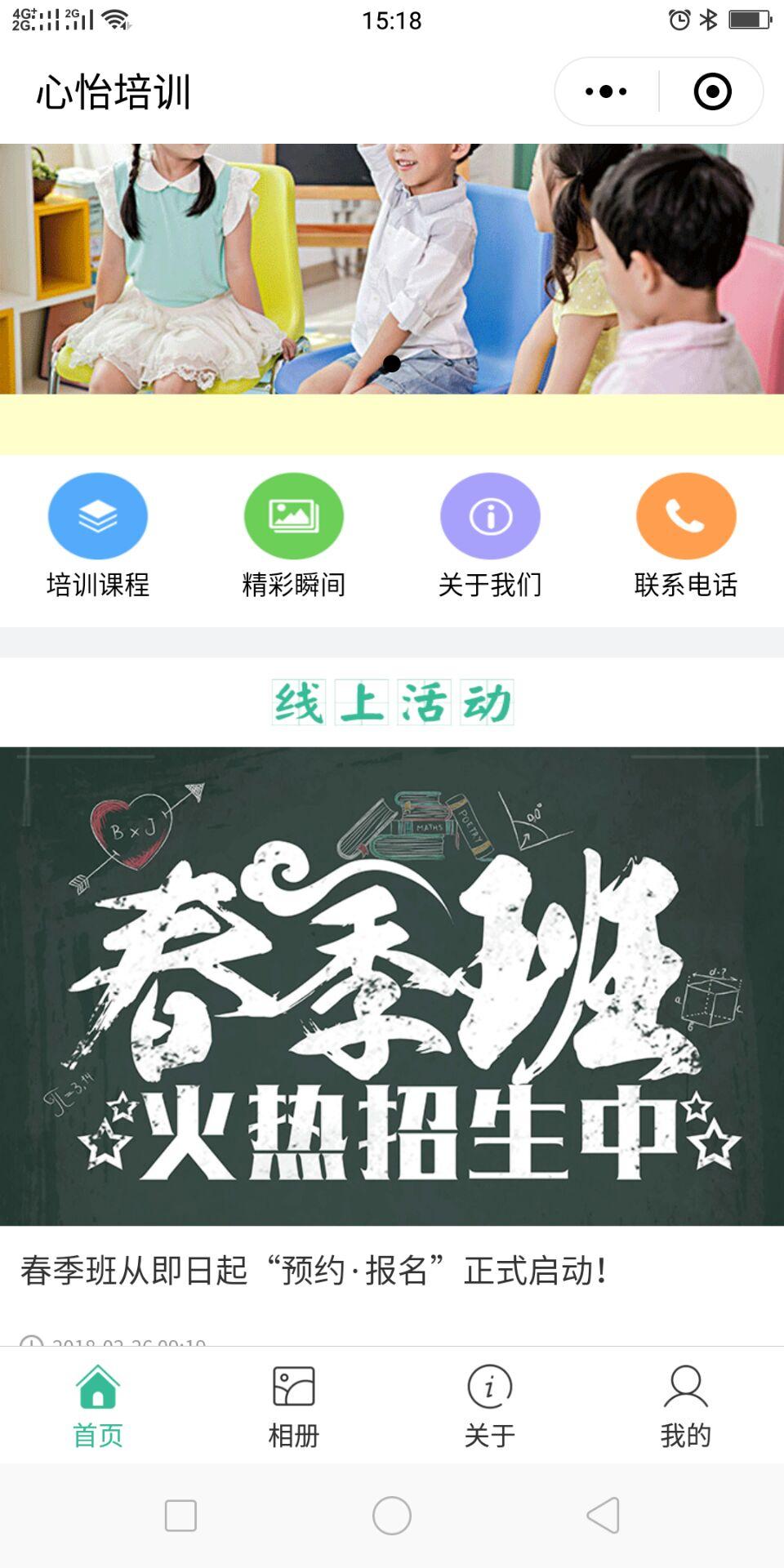Tap the system home button
Screen dimensions: 784x1568
click(x=392, y=1516)
